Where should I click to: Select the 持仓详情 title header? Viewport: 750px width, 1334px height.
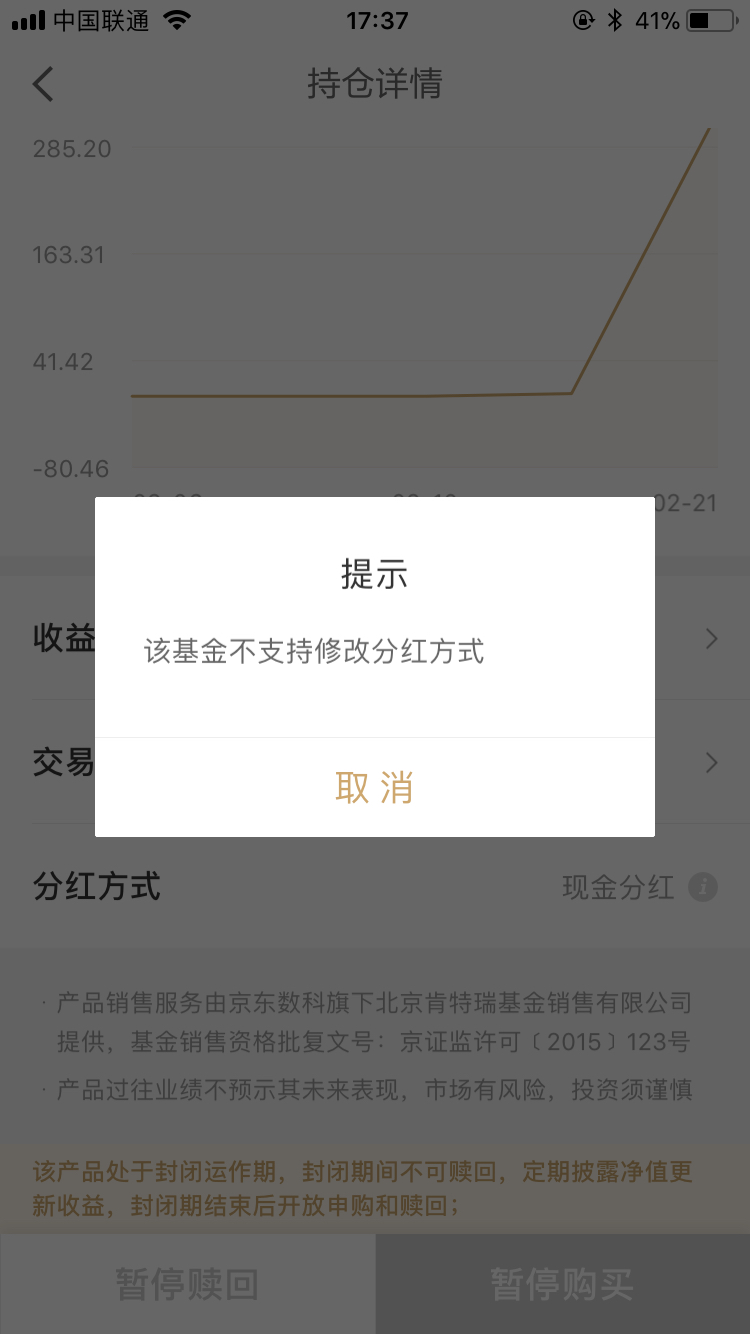click(x=375, y=84)
